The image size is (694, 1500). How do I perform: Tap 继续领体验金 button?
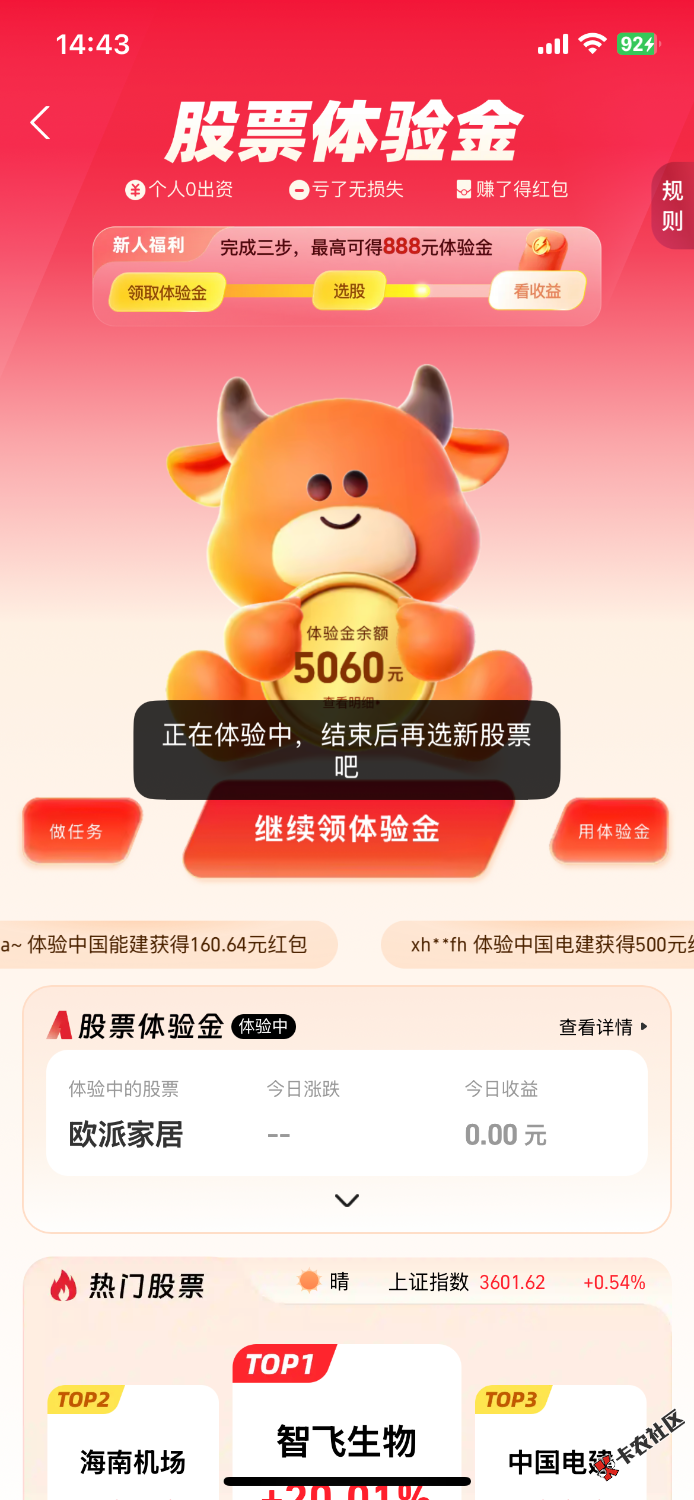click(x=347, y=829)
